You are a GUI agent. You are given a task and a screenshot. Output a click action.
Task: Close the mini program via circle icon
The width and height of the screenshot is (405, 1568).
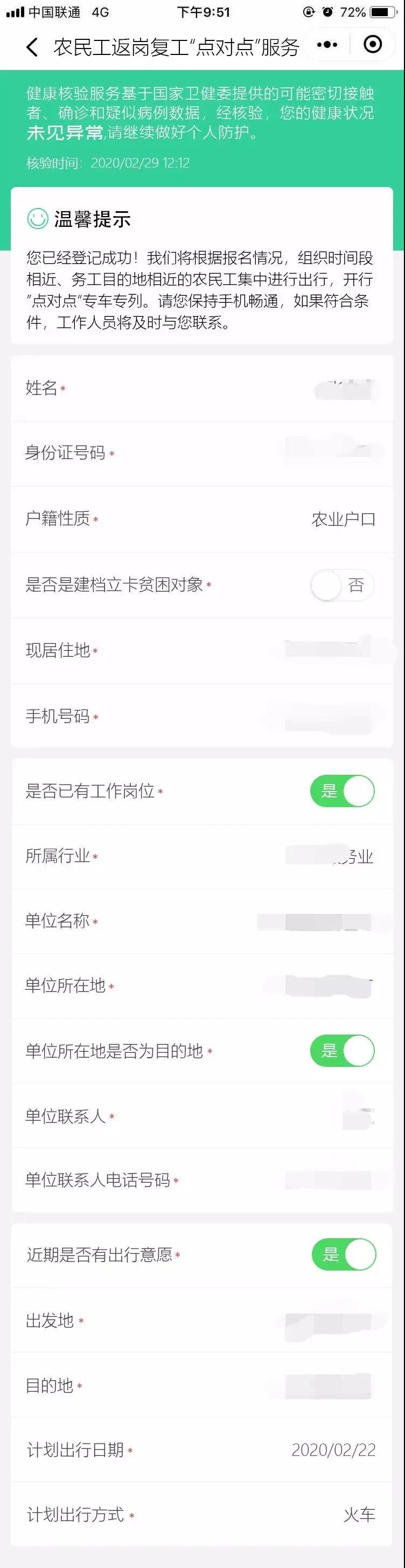(x=372, y=45)
